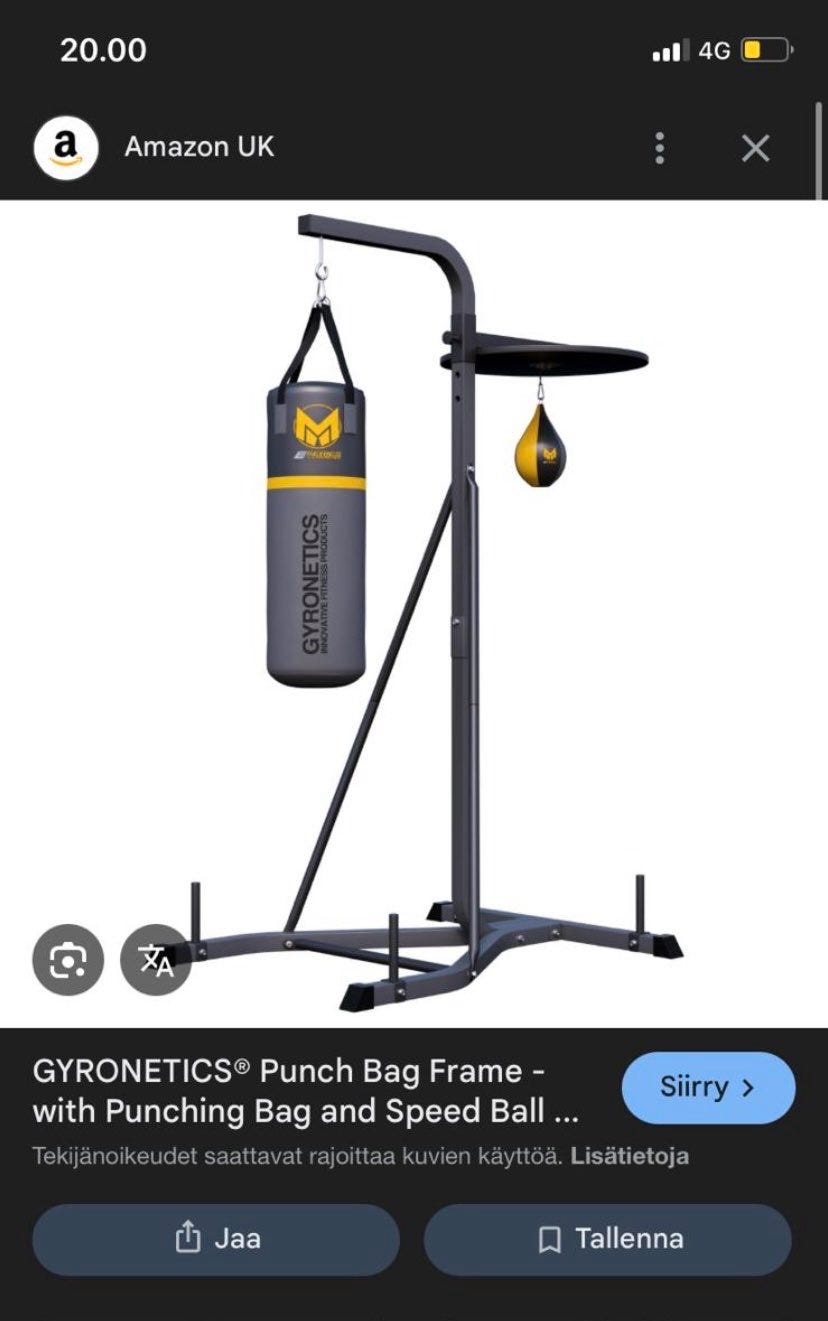Open the Amazon UK source
This screenshot has height=1321, width=828.
pos(198,148)
